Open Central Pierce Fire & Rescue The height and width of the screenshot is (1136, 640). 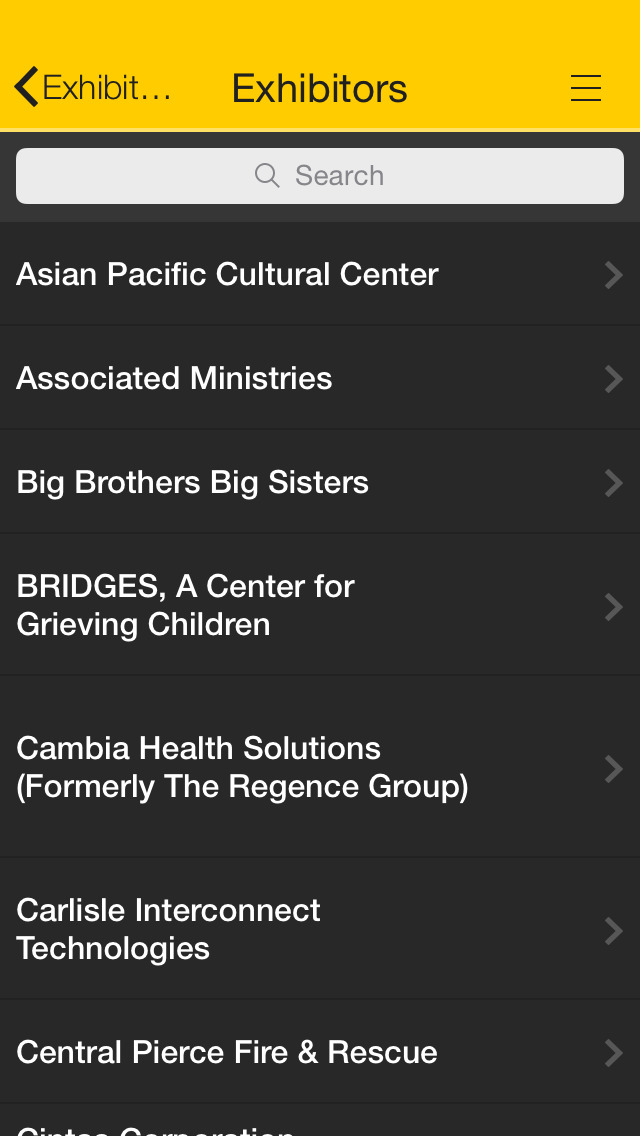[x=320, y=1051]
